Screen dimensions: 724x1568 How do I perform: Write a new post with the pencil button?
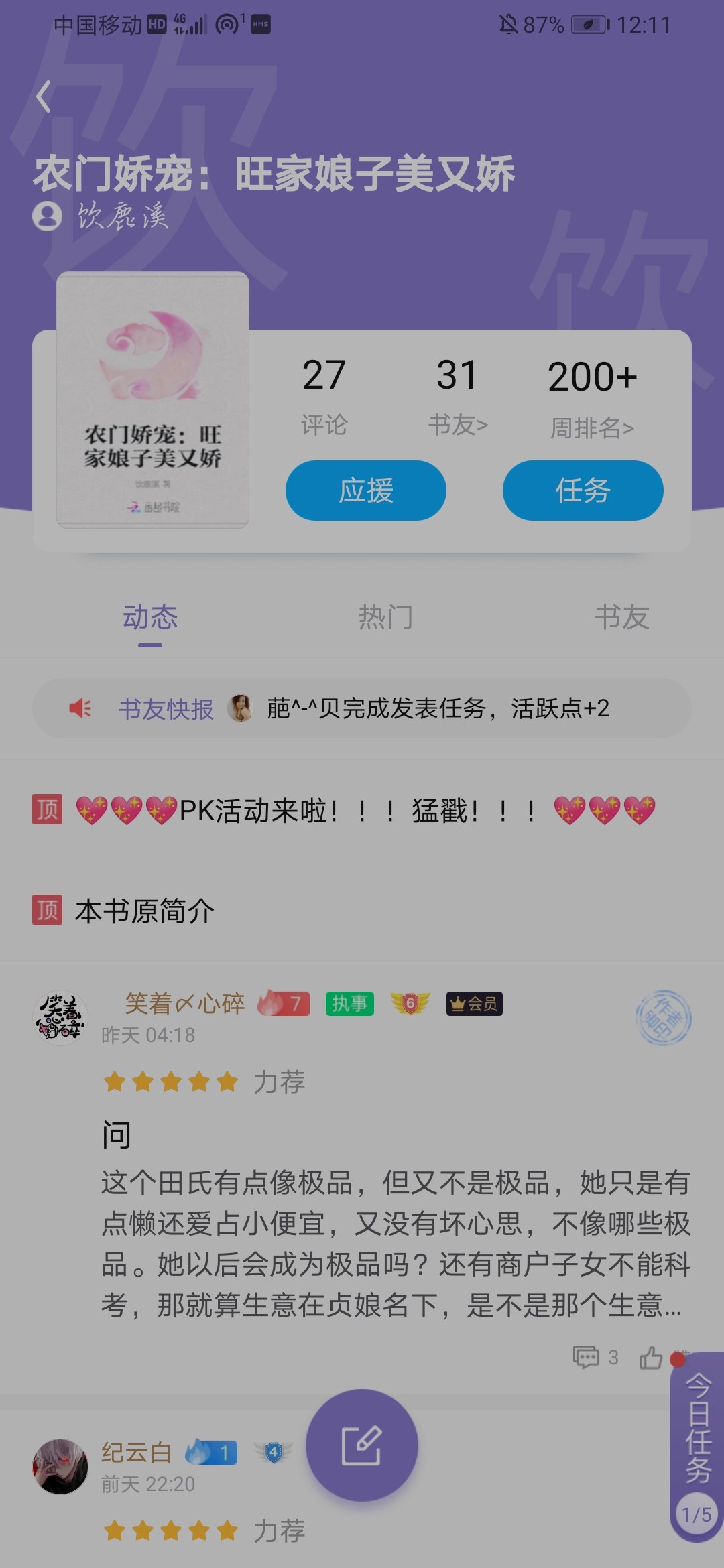coord(362,1445)
